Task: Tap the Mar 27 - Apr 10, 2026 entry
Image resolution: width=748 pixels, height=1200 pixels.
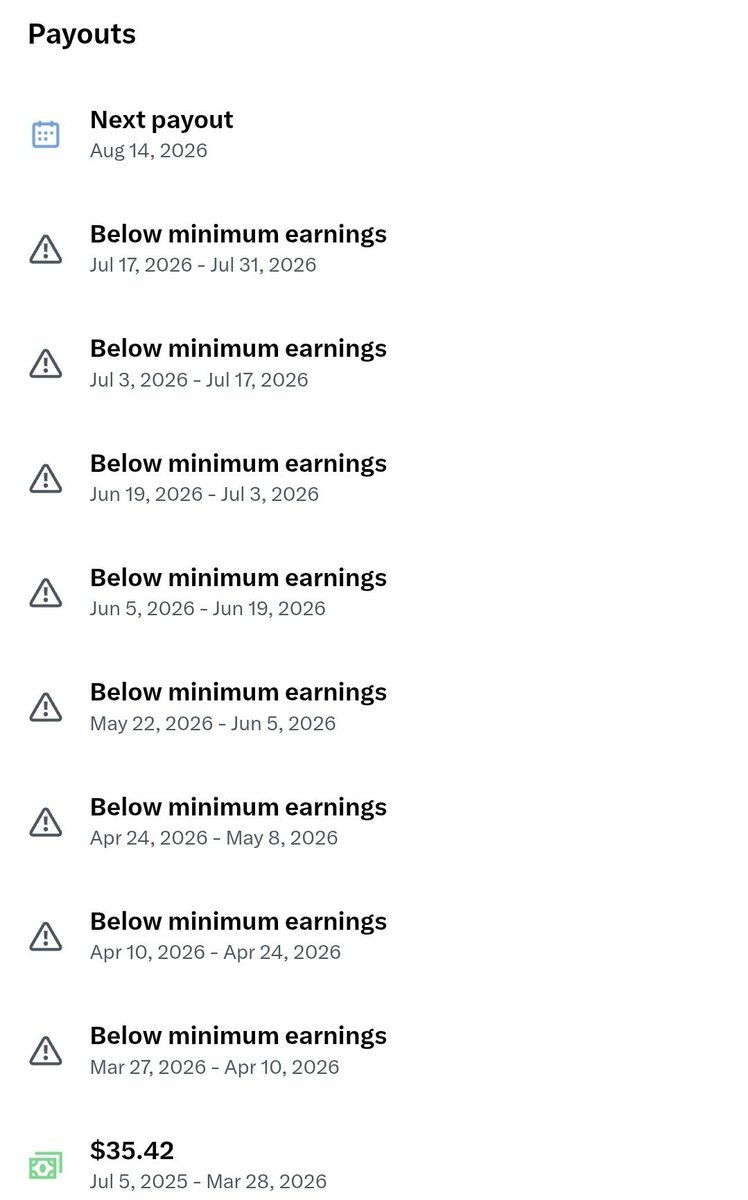Action: (374, 1050)
